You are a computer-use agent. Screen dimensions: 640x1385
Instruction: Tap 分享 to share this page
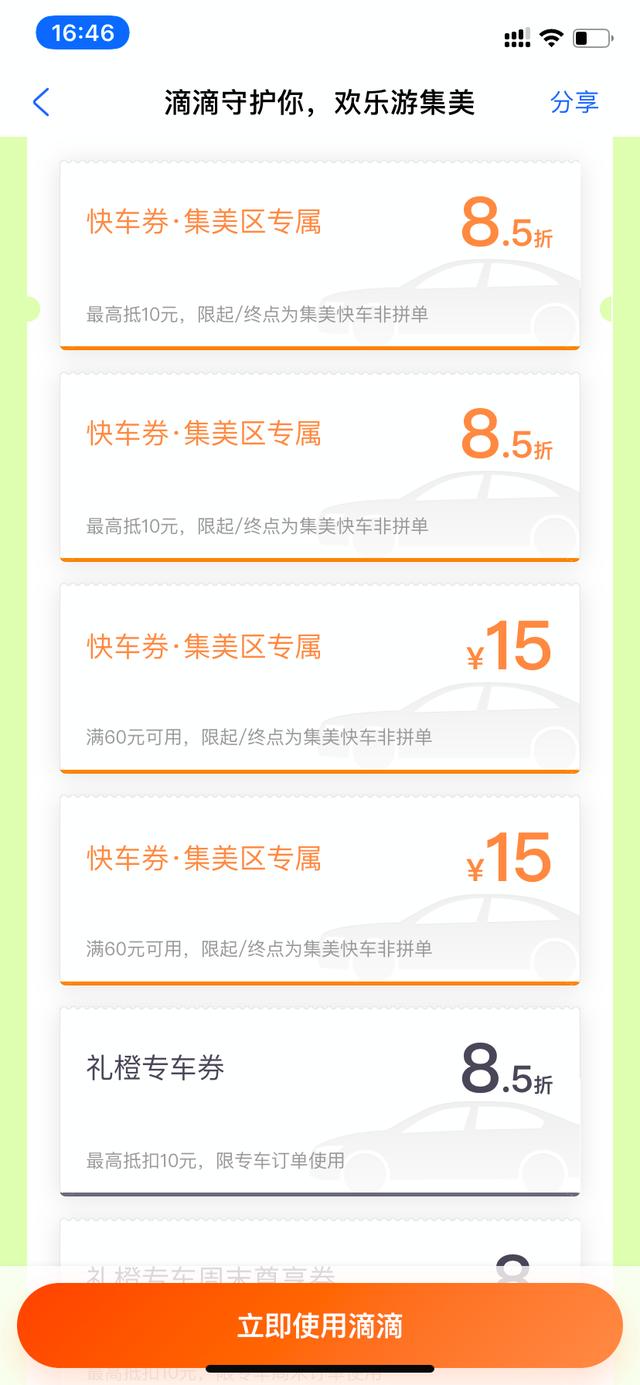point(574,102)
